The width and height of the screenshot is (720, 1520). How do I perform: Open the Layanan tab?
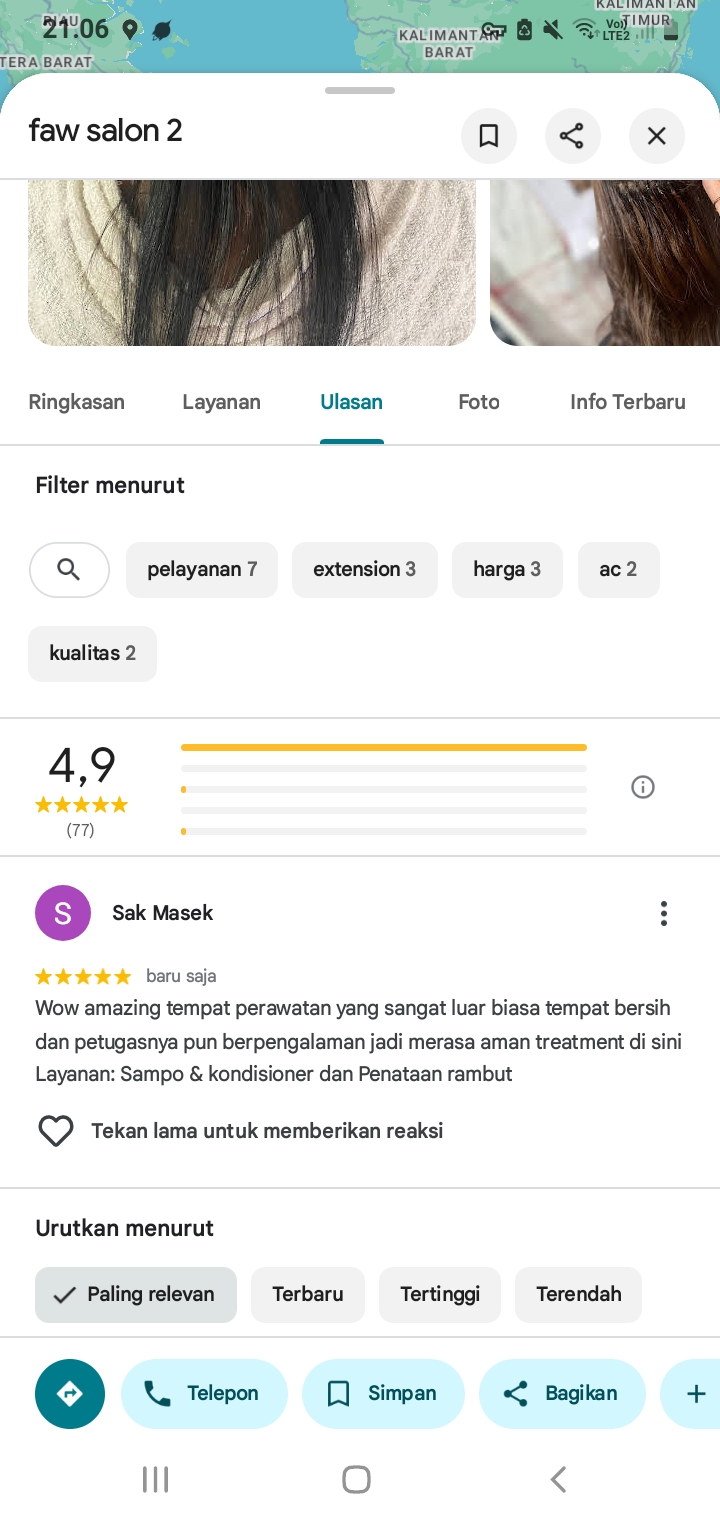click(x=221, y=402)
